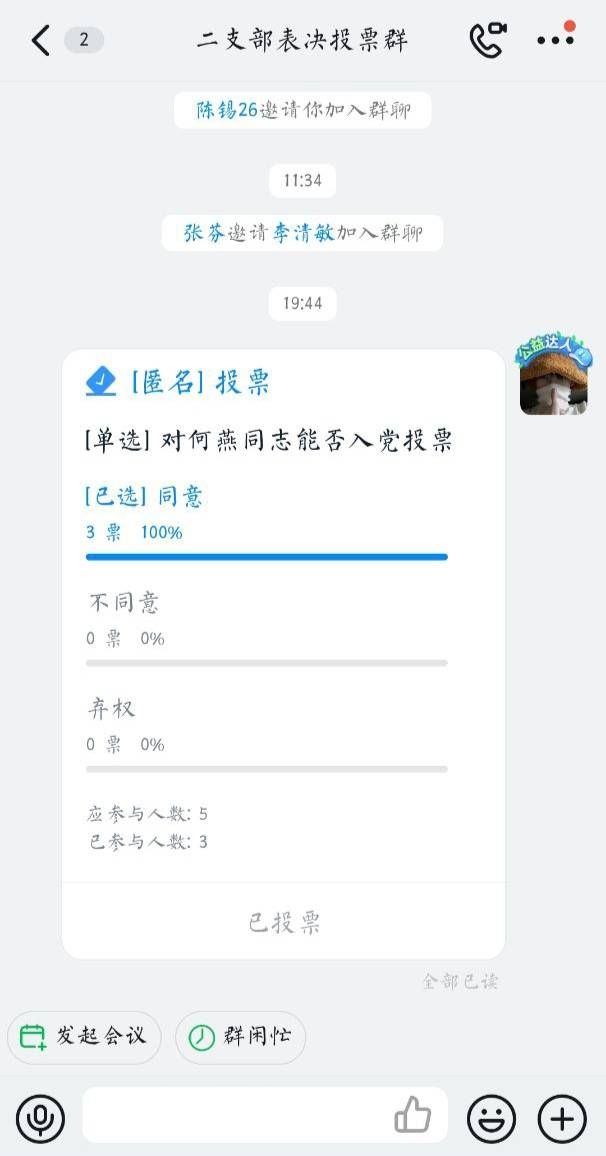Open 陈锡26's profile link
The image size is (606, 1156).
pos(227,110)
